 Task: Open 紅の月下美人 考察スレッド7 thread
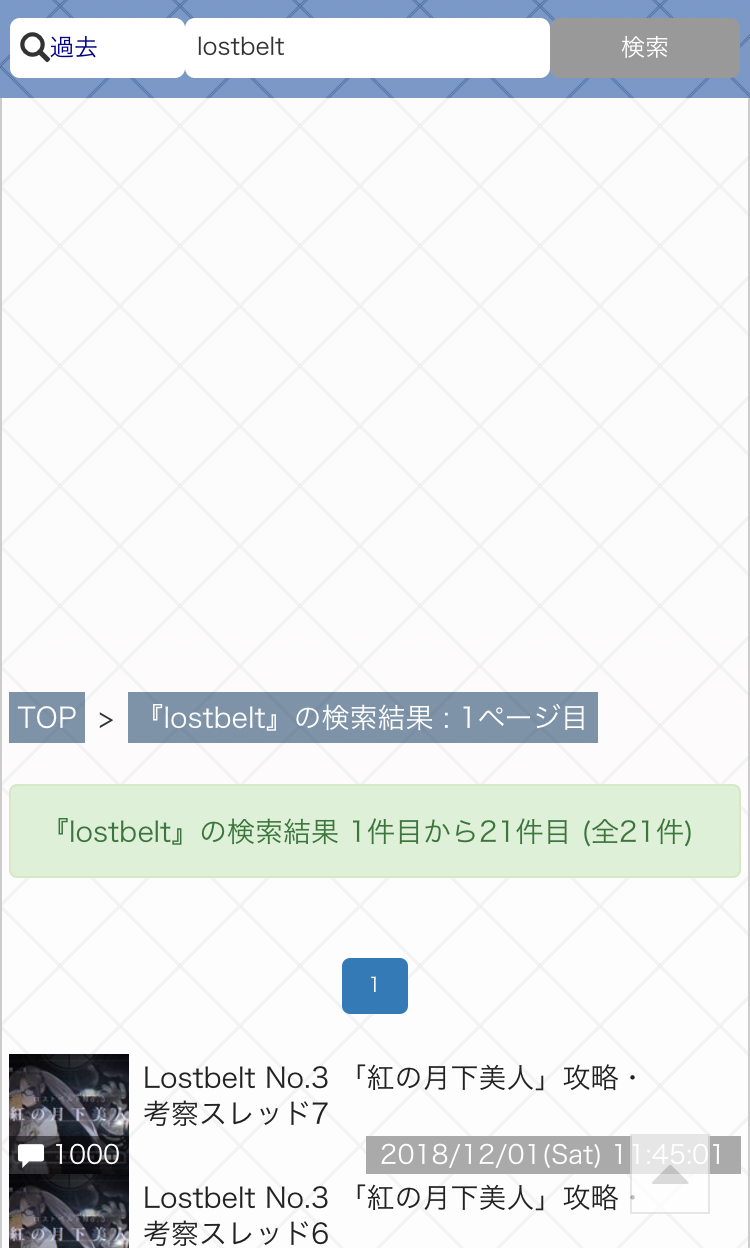click(391, 1095)
